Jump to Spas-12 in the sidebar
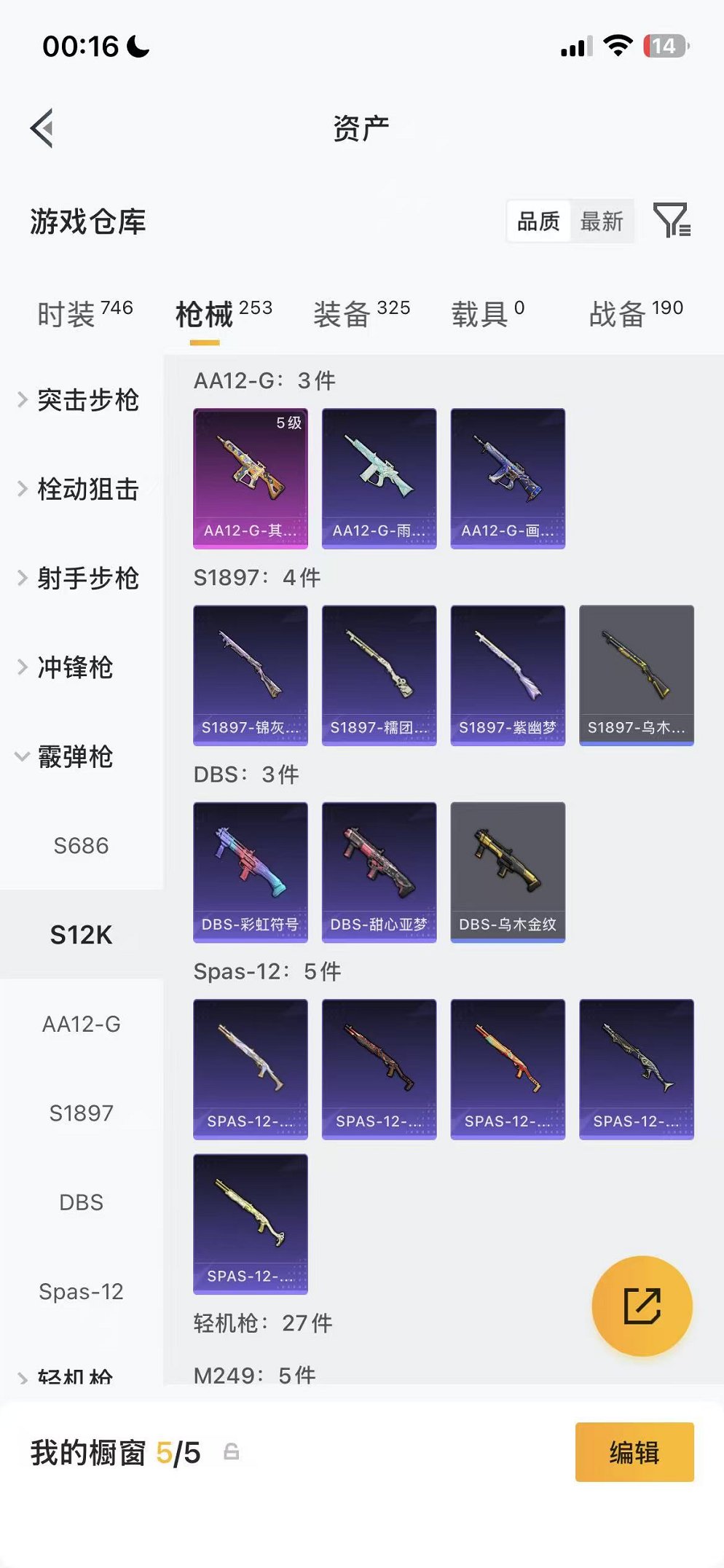 [x=82, y=1292]
